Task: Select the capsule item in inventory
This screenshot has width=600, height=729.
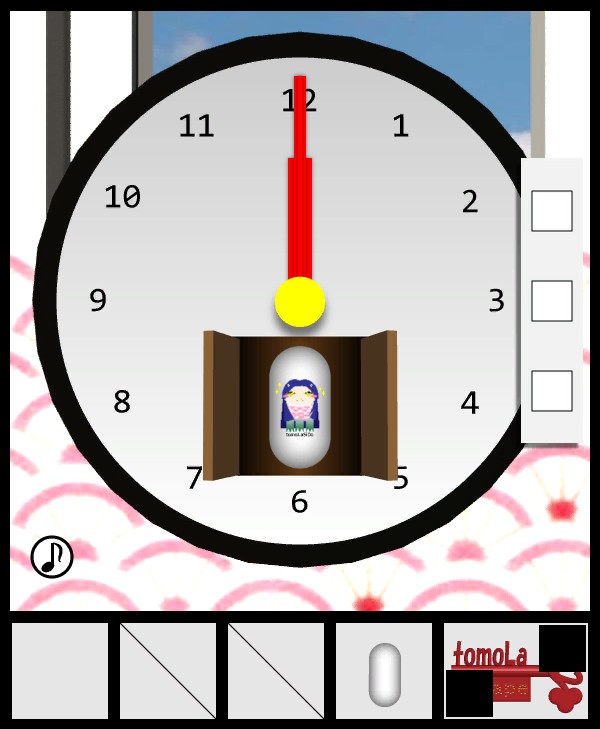Action: [384, 671]
